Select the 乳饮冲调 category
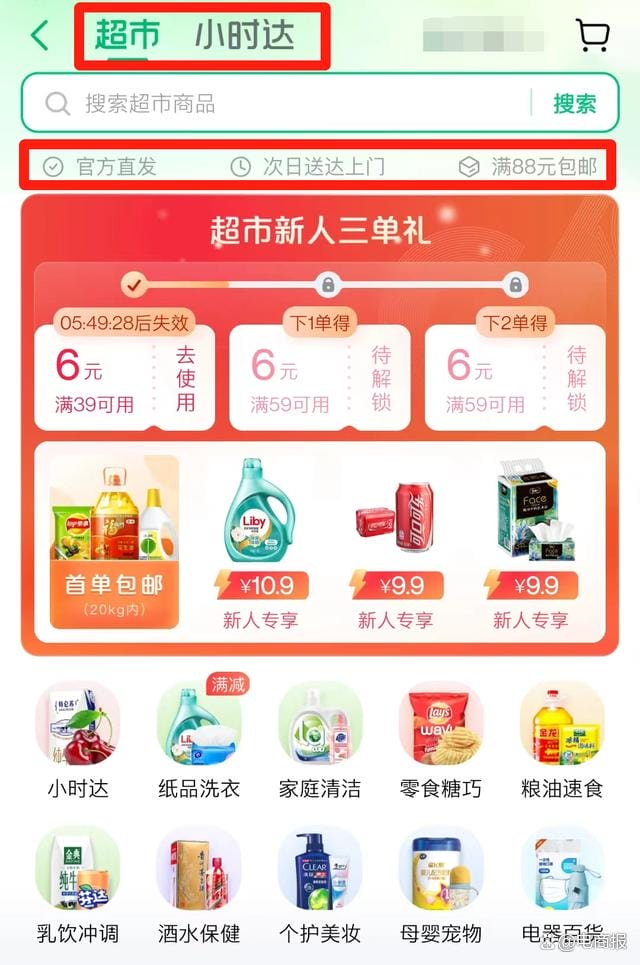The width and height of the screenshot is (640, 965). 78,886
